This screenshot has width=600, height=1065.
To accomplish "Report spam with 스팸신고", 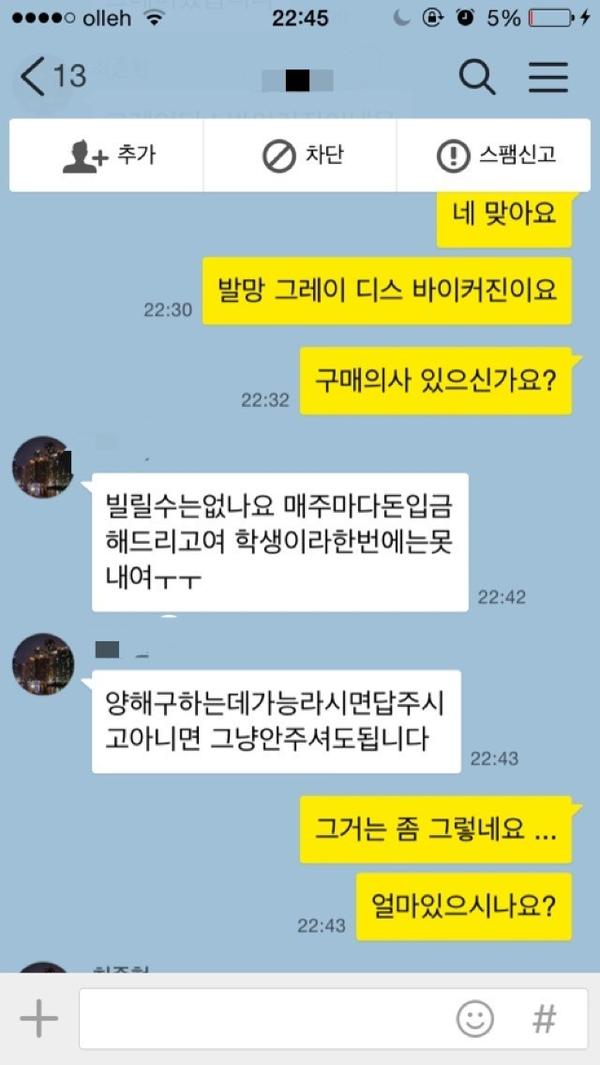I will coord(494,156).
